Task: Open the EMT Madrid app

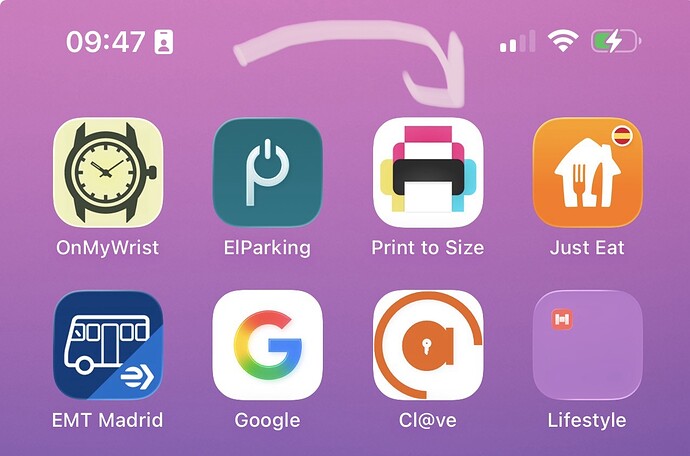Action: click(108, 345)
